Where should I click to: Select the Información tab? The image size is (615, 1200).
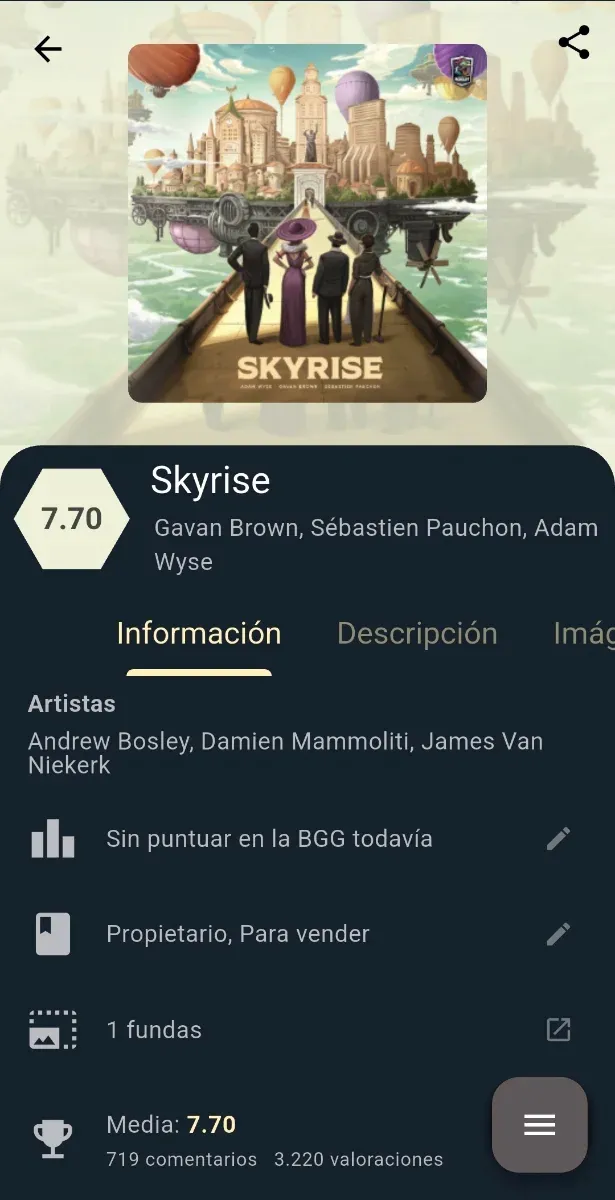(x=199, y=634)
